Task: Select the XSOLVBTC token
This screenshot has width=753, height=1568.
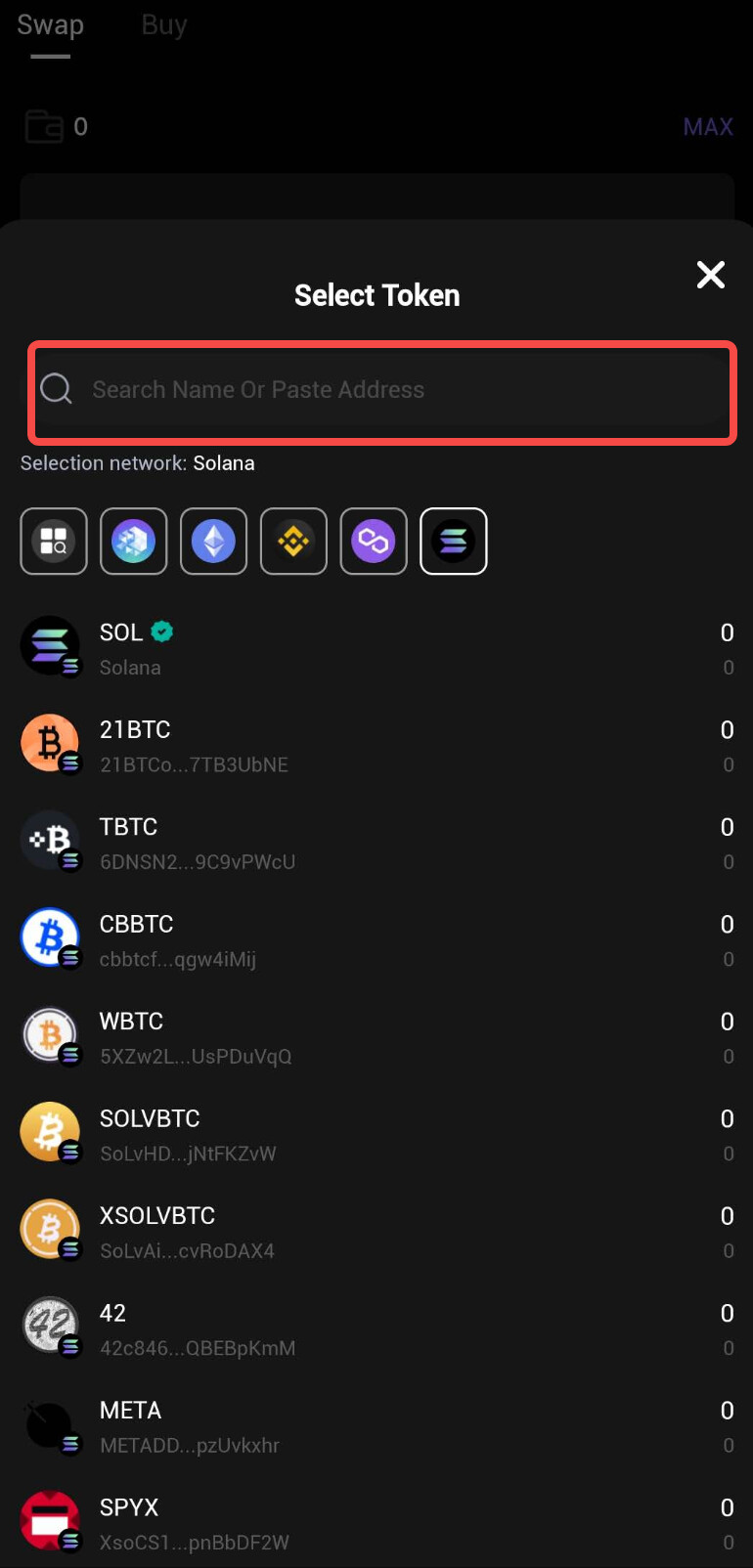Action: pyautogui.click(x=376, y=1232)
